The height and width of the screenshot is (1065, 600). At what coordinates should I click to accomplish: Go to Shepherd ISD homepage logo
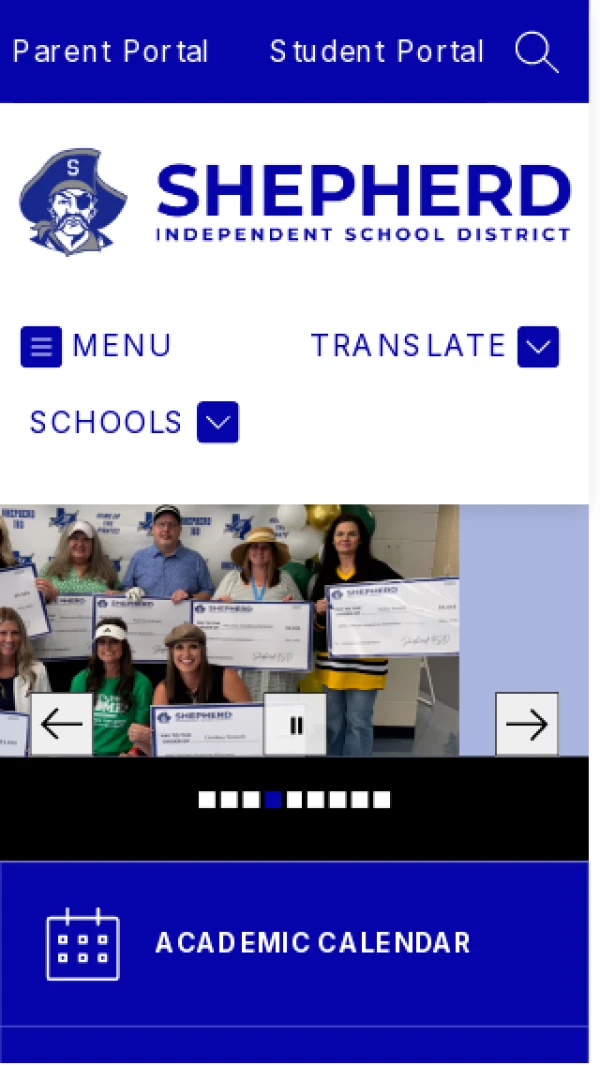coord(295,203)
